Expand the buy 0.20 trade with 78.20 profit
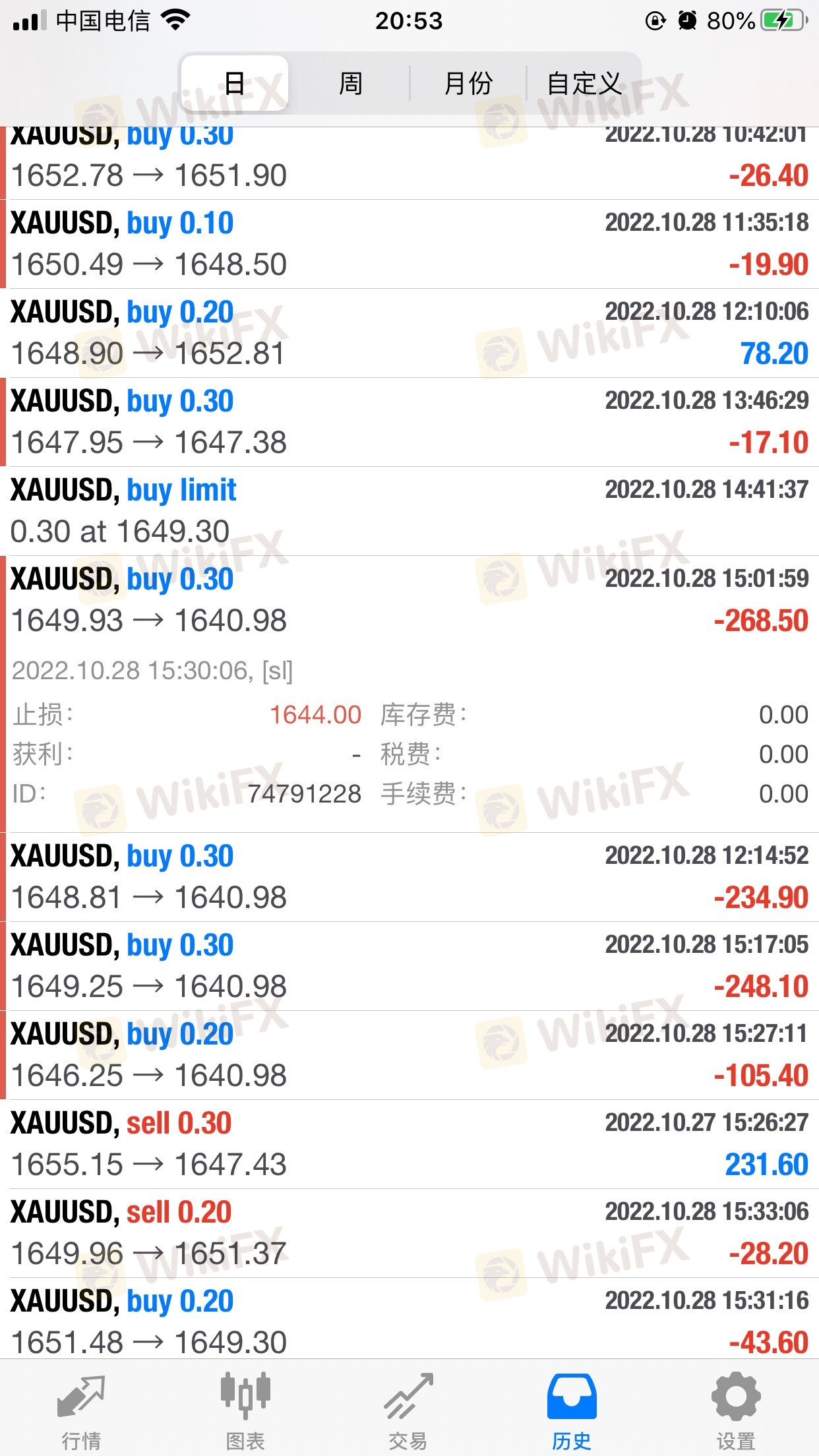 [409, 333]
